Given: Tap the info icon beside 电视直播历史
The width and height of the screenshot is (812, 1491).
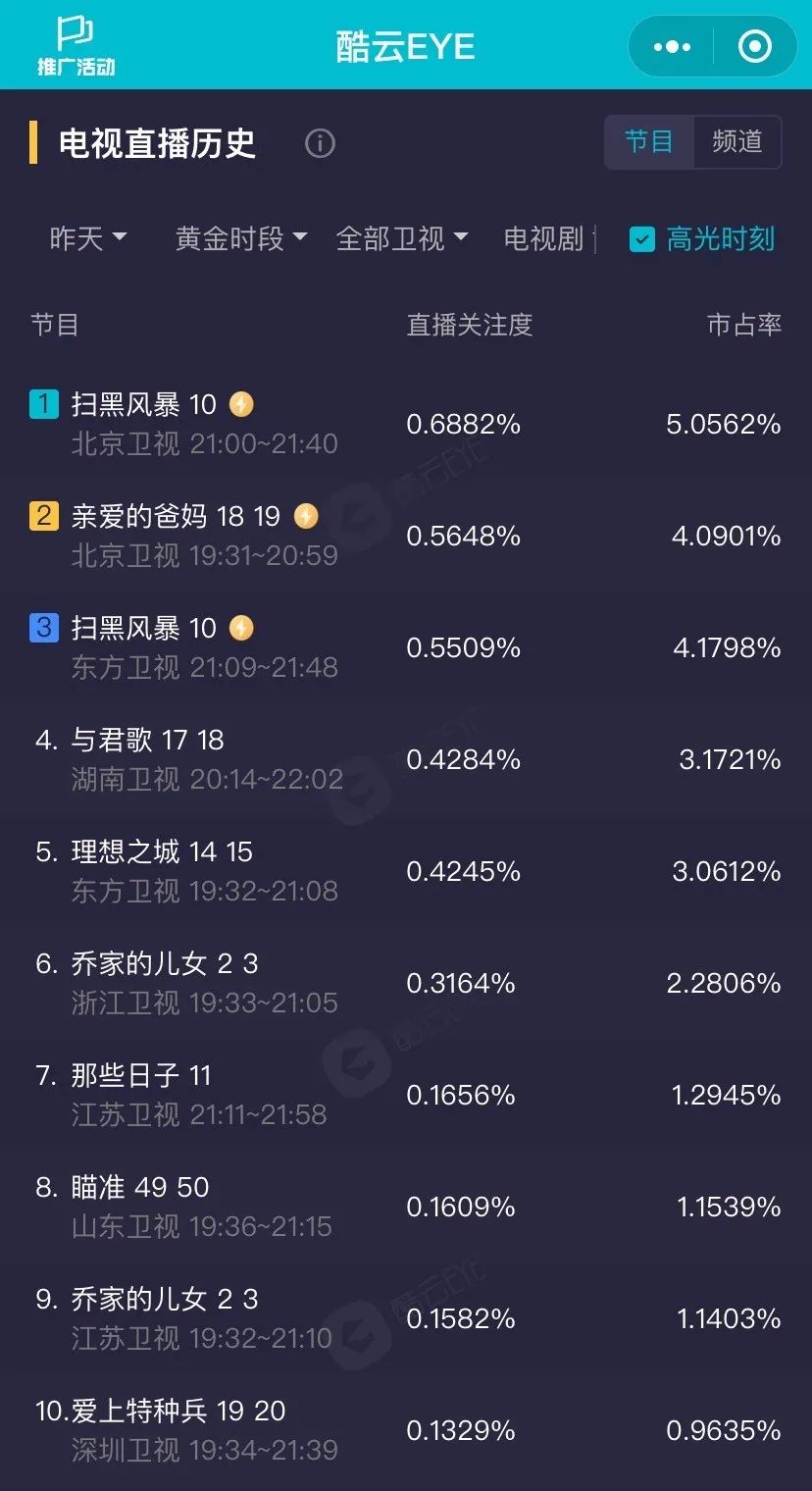Looking at the screenshot, I should point(320,144).
